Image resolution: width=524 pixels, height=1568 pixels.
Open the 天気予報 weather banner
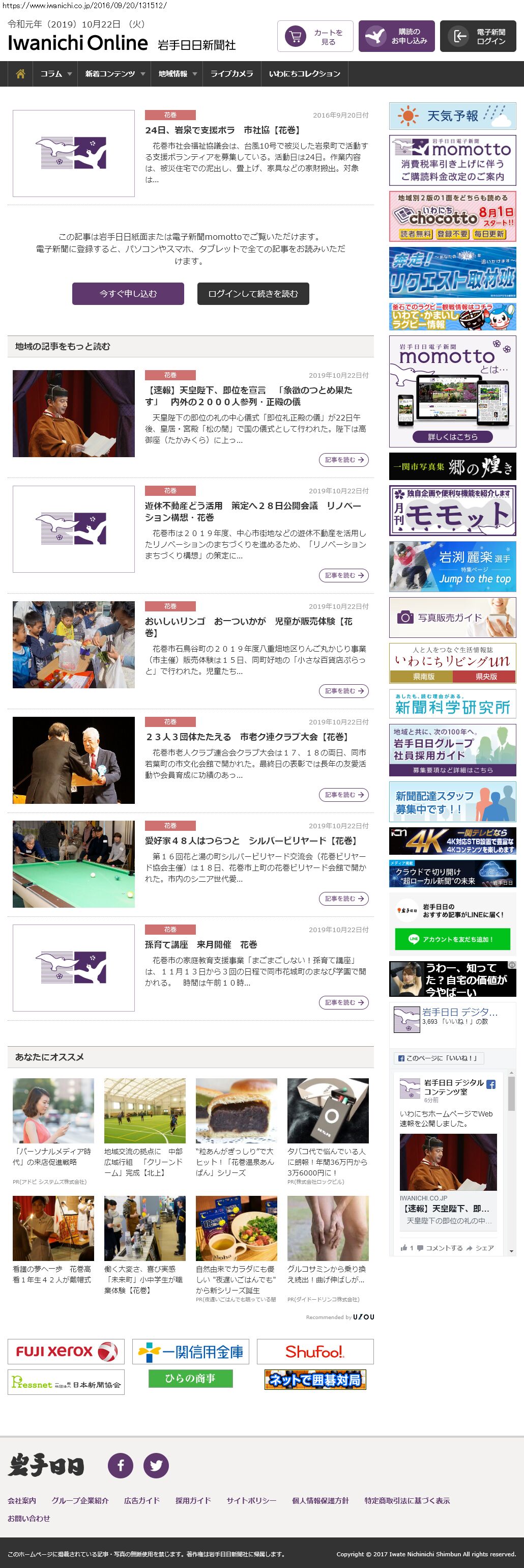click(x=452, y=116)
